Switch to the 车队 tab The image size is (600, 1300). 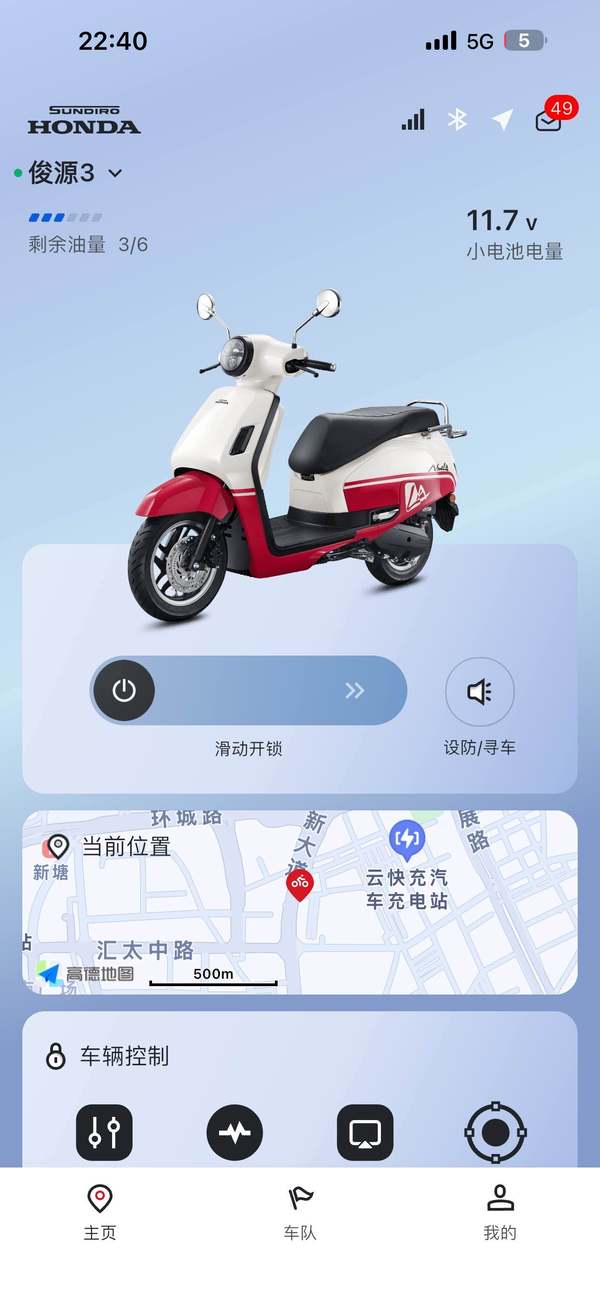pos(300,1212)
